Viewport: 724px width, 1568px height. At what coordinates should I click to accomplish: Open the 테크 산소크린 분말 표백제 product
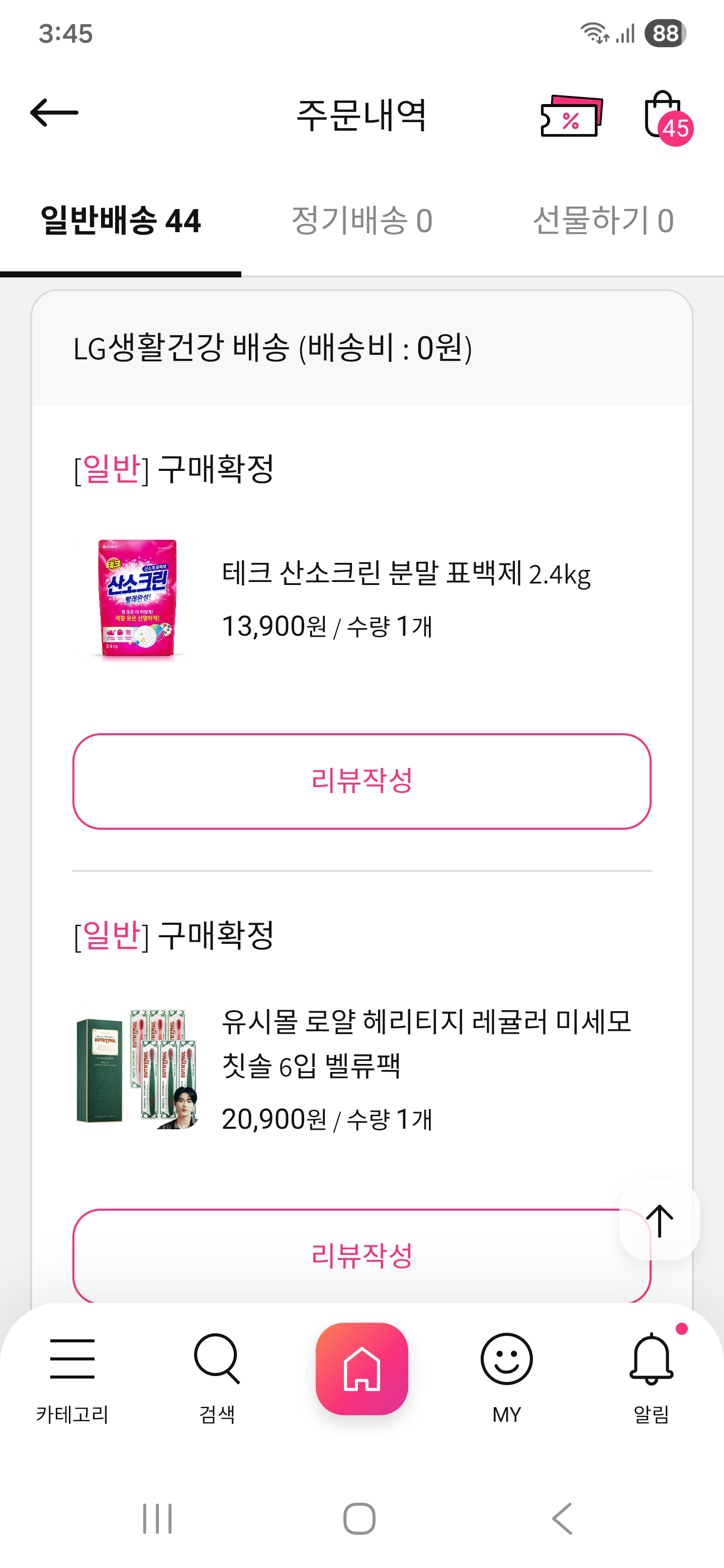(406, 573)
